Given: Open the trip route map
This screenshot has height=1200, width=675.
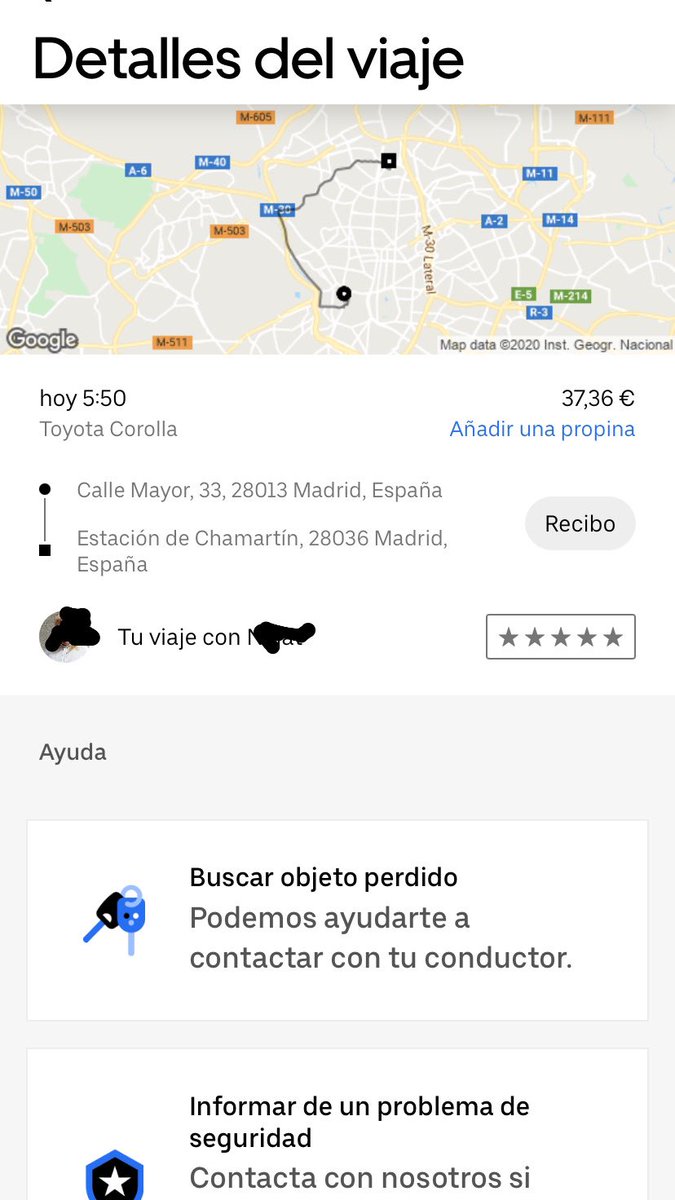Looking at the screenshot, I should coord(337,229).
